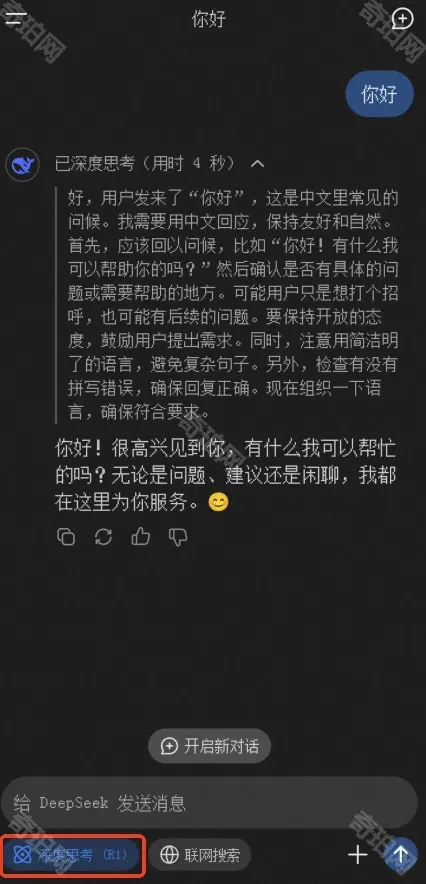Open the attachment plus button
This screenshot has width=426, height=884.
coord(357,855)
